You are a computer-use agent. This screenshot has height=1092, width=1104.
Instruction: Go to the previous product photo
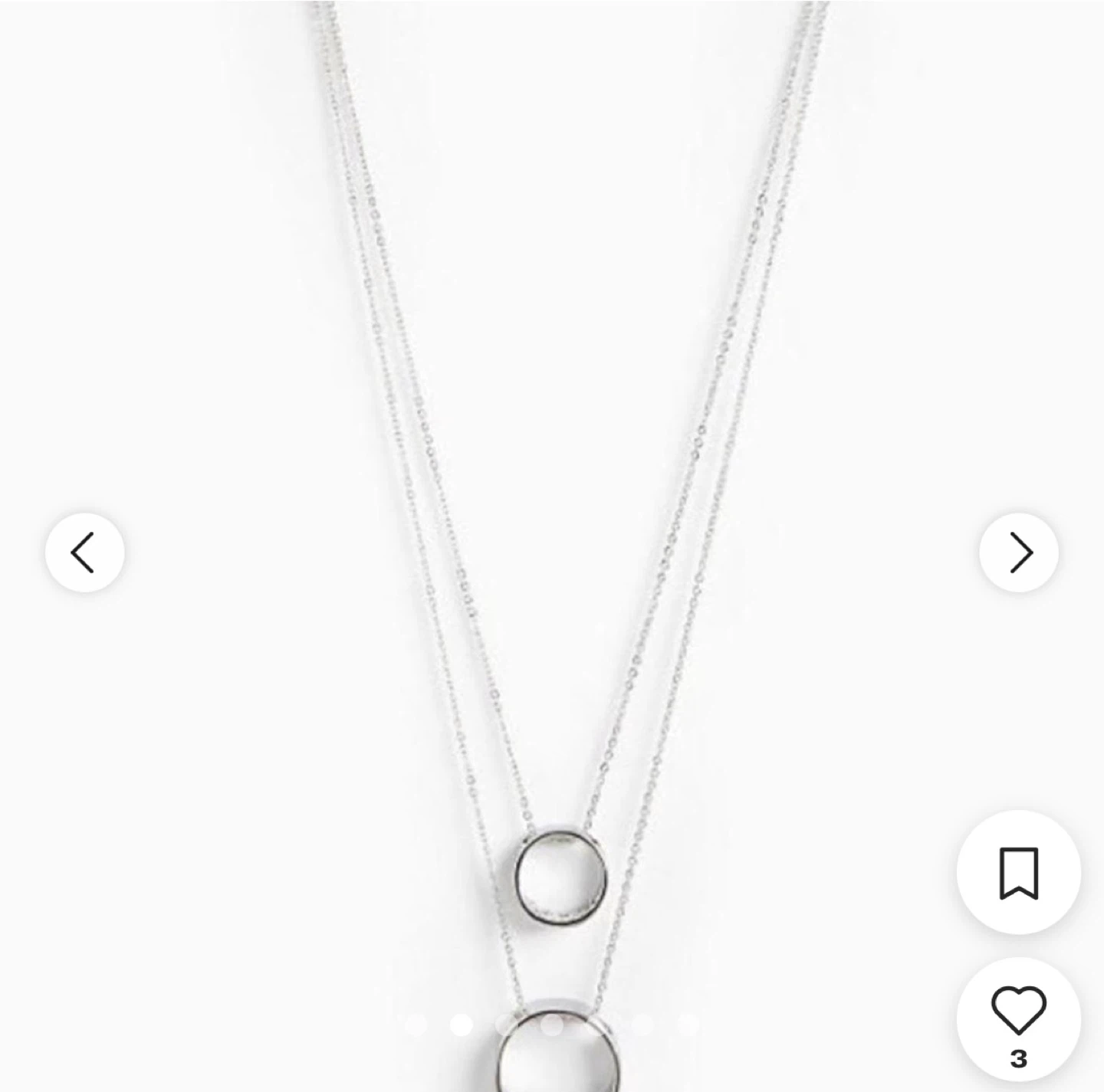(84, 553)
